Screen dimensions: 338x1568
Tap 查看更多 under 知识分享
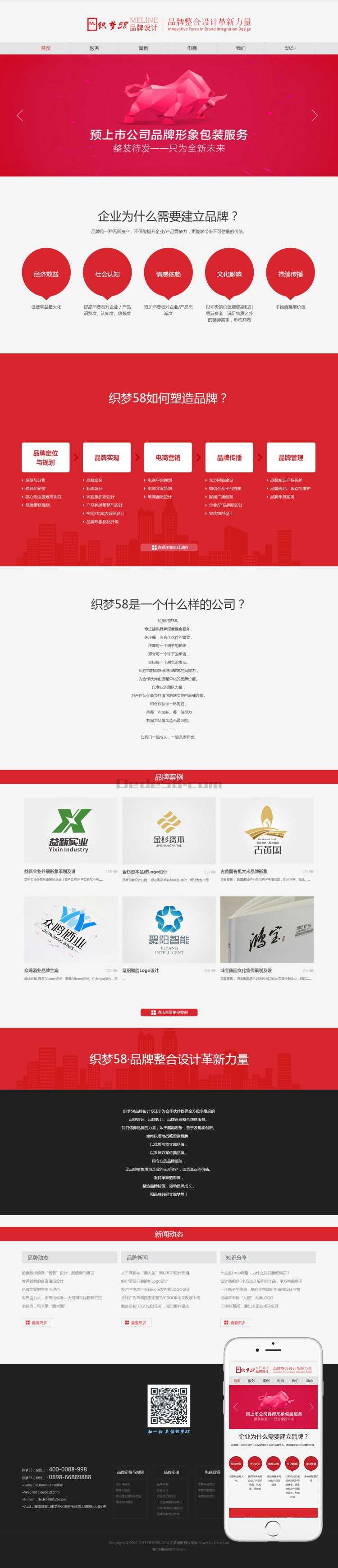click(234, 1322)
